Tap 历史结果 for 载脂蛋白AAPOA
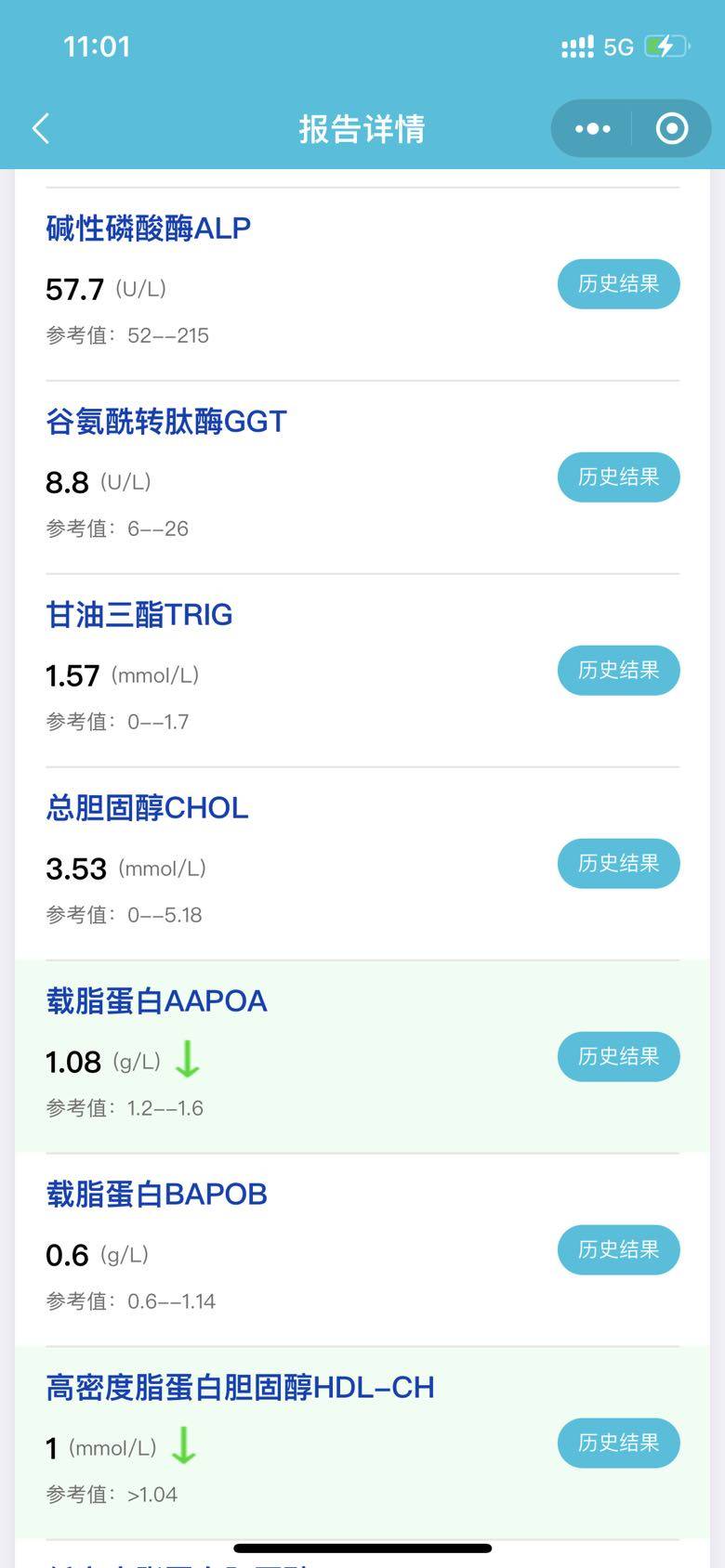 tap(618, 1057)
